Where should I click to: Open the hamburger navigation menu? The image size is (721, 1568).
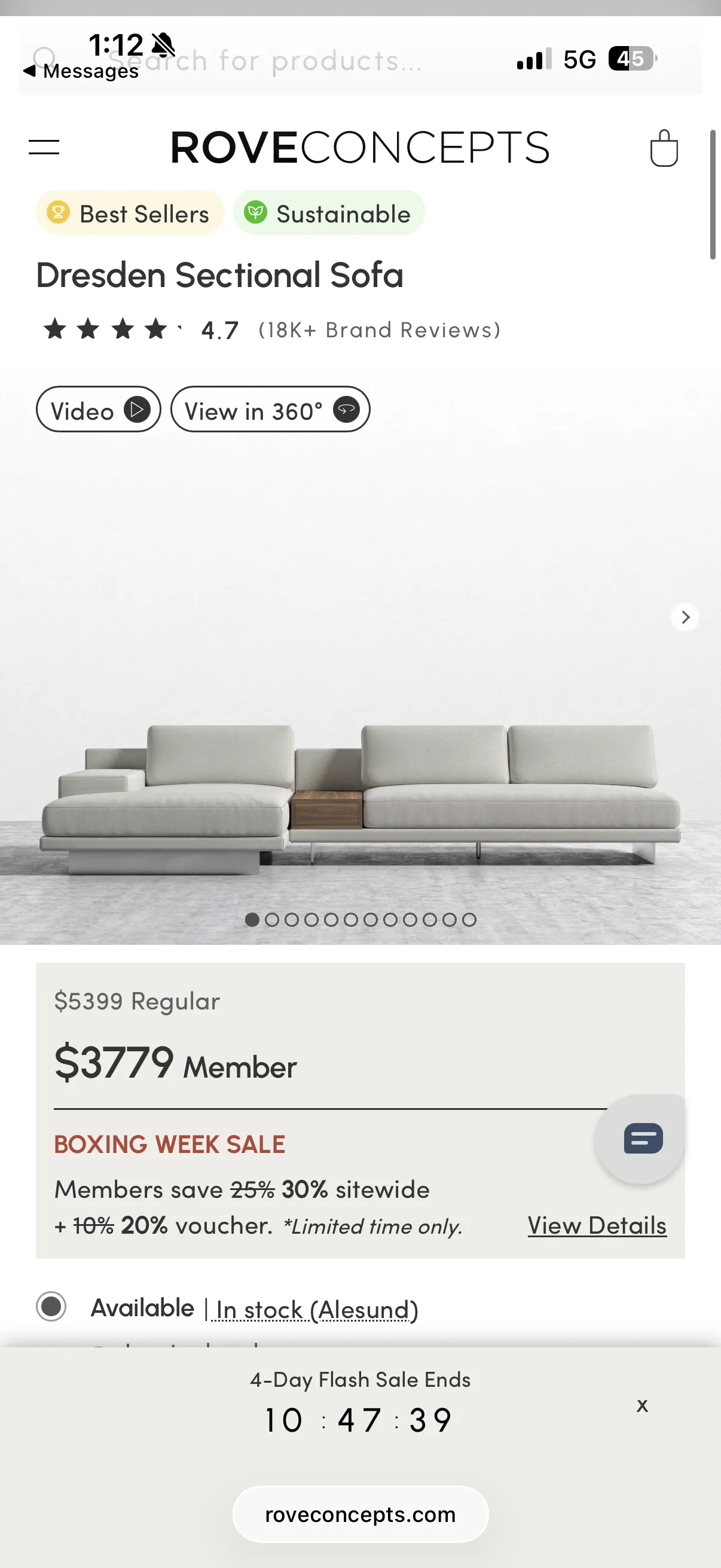(x=44, y=147)
